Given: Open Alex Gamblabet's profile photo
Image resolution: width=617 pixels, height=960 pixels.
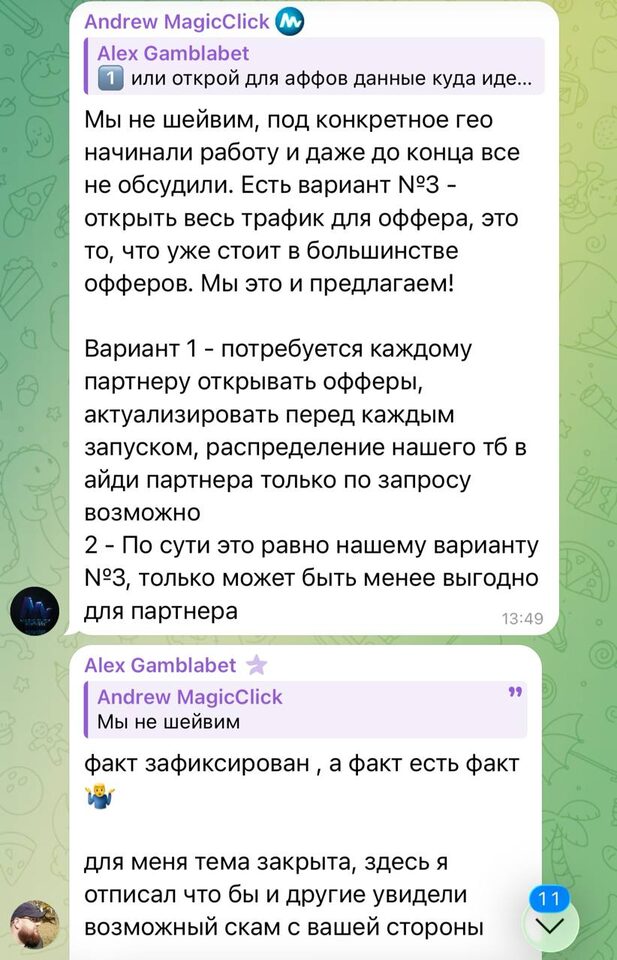Looking at the screenshot, I should point(34,926).
